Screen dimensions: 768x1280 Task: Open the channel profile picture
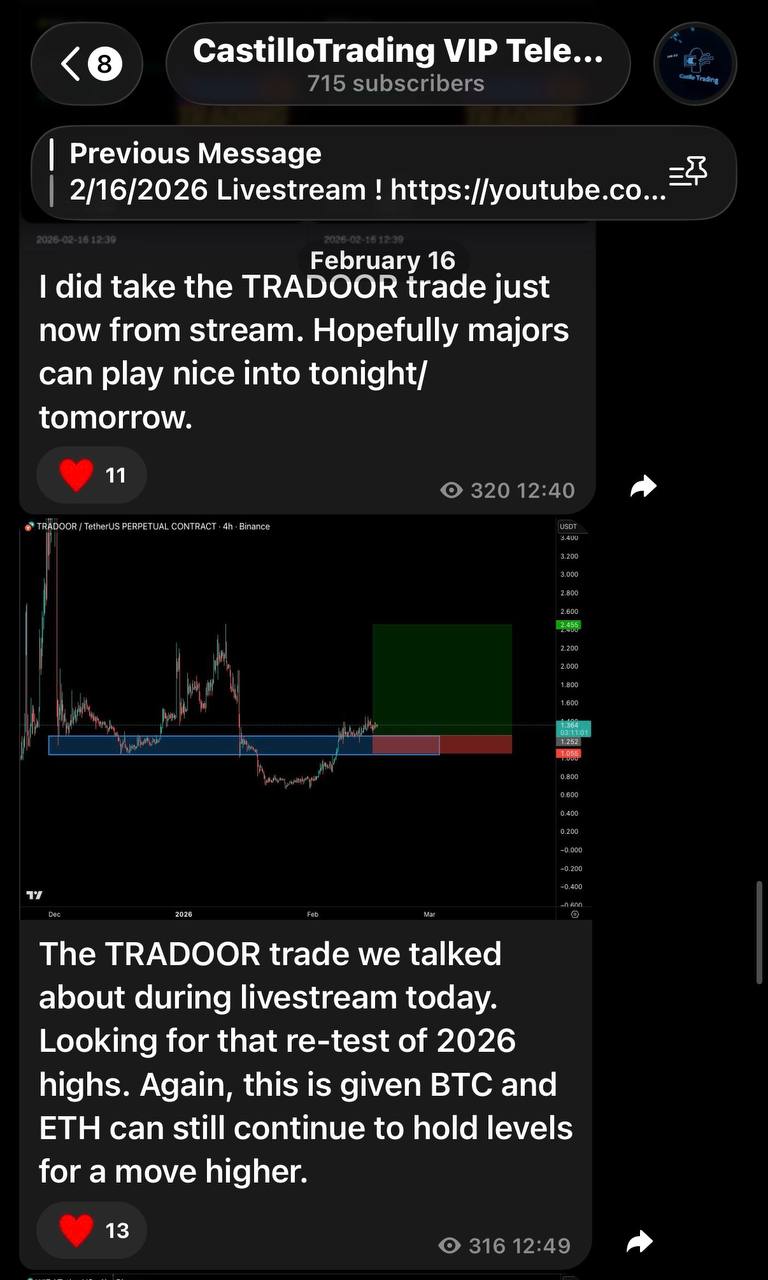coord(694,65)
